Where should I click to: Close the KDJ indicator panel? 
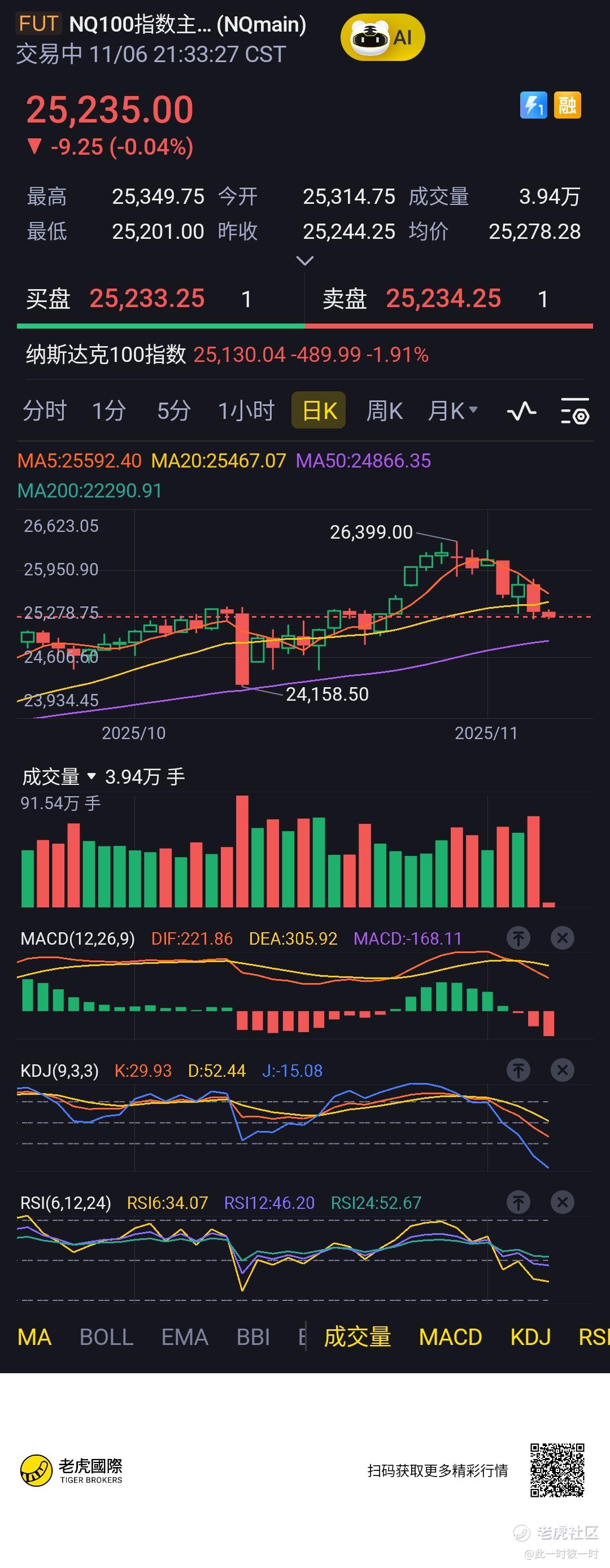pos(563,1070)
